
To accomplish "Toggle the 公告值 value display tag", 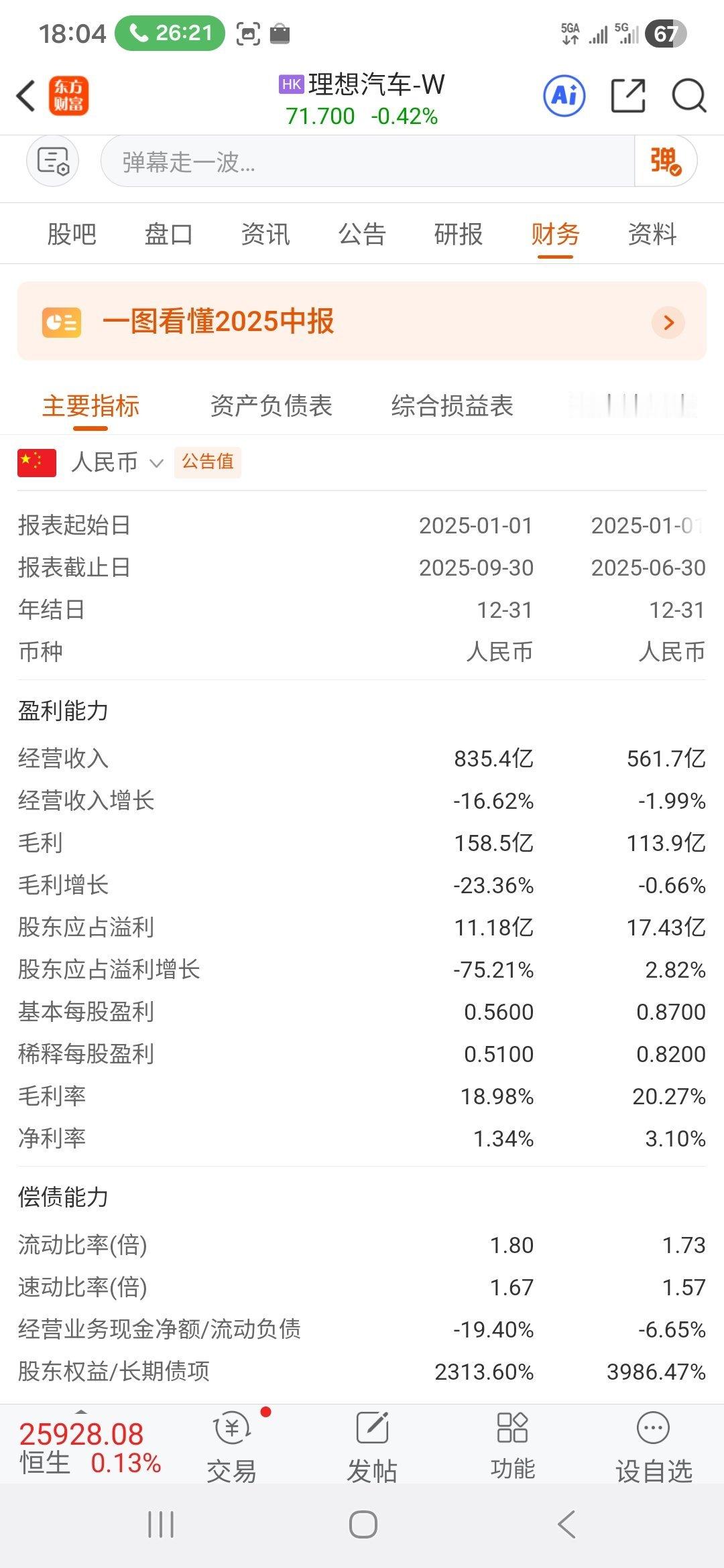I will [207, 462].
